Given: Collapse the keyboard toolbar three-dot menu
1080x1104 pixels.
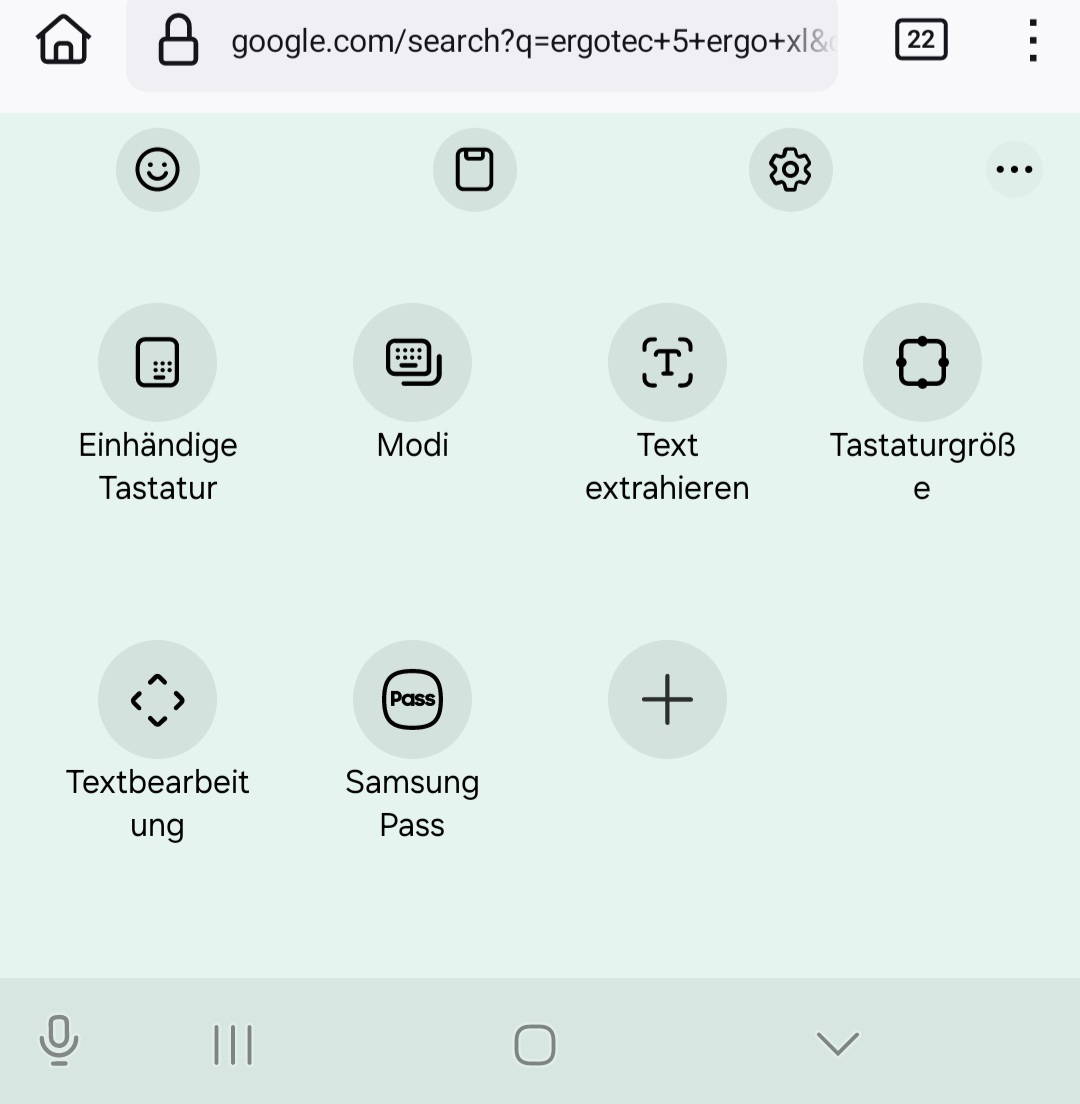Looking at the screenshot, I should click(1014, 170).
